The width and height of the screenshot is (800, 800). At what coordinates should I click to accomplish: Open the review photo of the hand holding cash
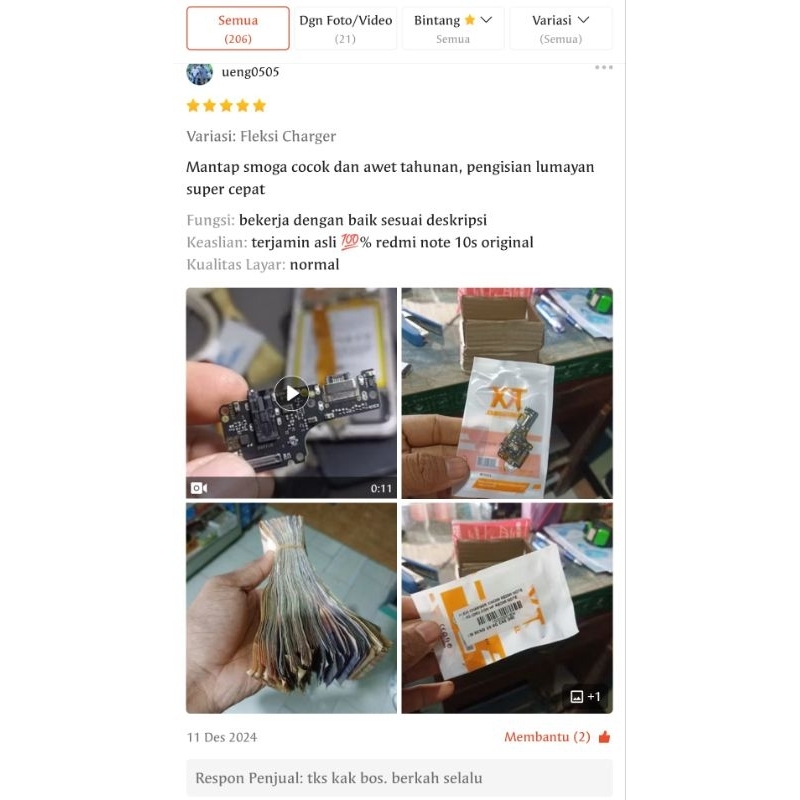tap(291, 608)
